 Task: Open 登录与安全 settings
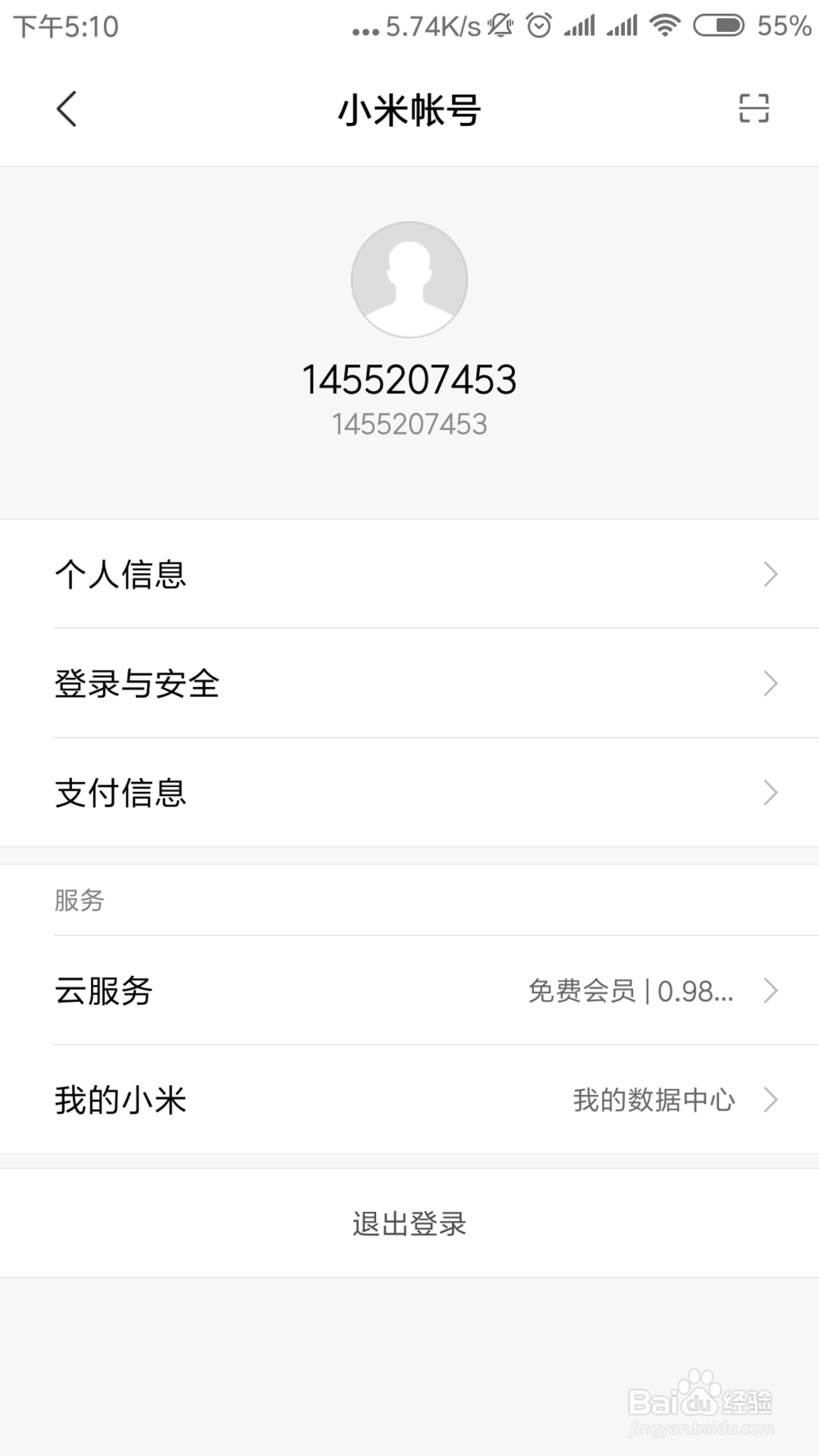tap(409, 683)
